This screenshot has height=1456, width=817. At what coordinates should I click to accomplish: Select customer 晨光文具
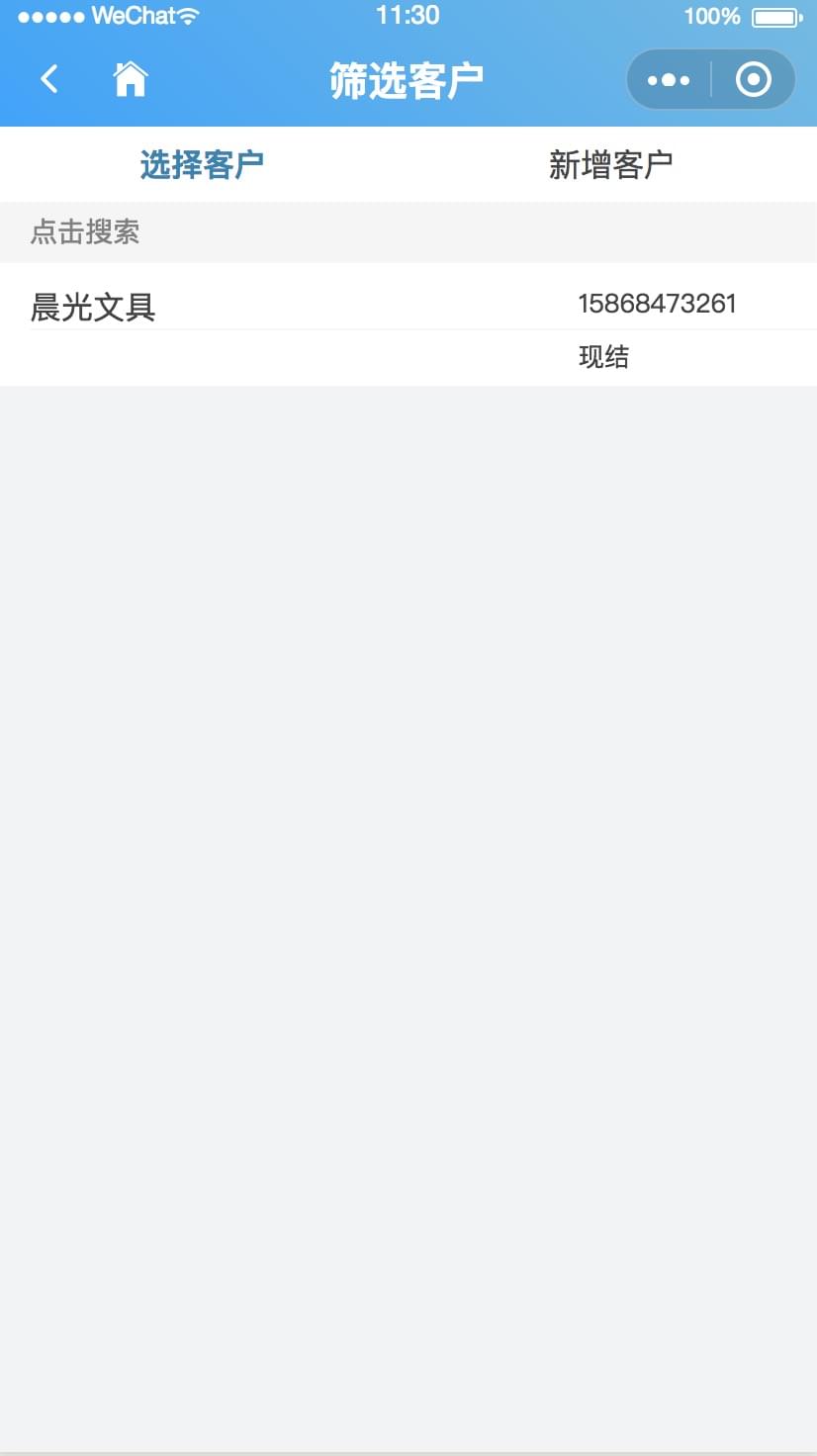pos(408,324)
